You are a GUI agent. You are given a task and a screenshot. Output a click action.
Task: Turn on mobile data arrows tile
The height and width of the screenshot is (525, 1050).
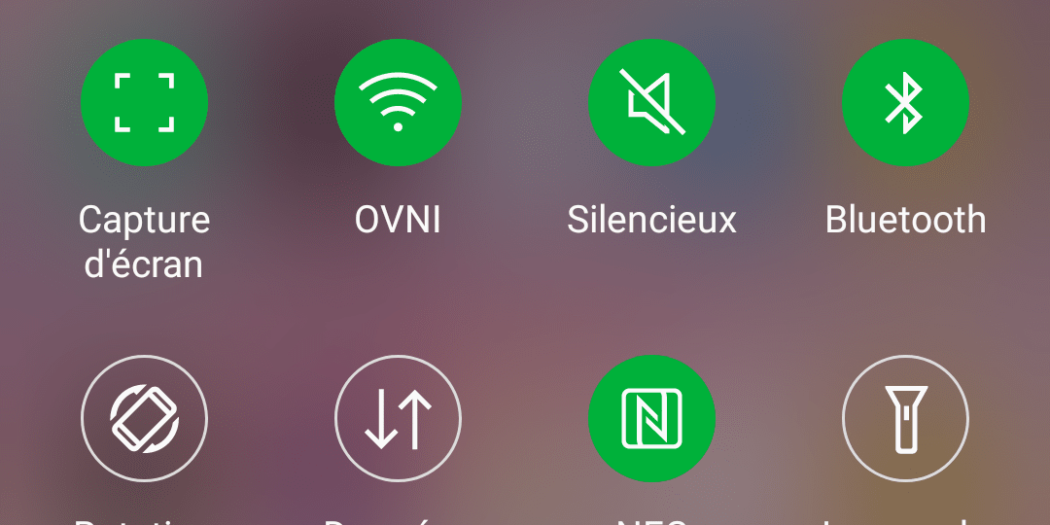tap(398, 418)
